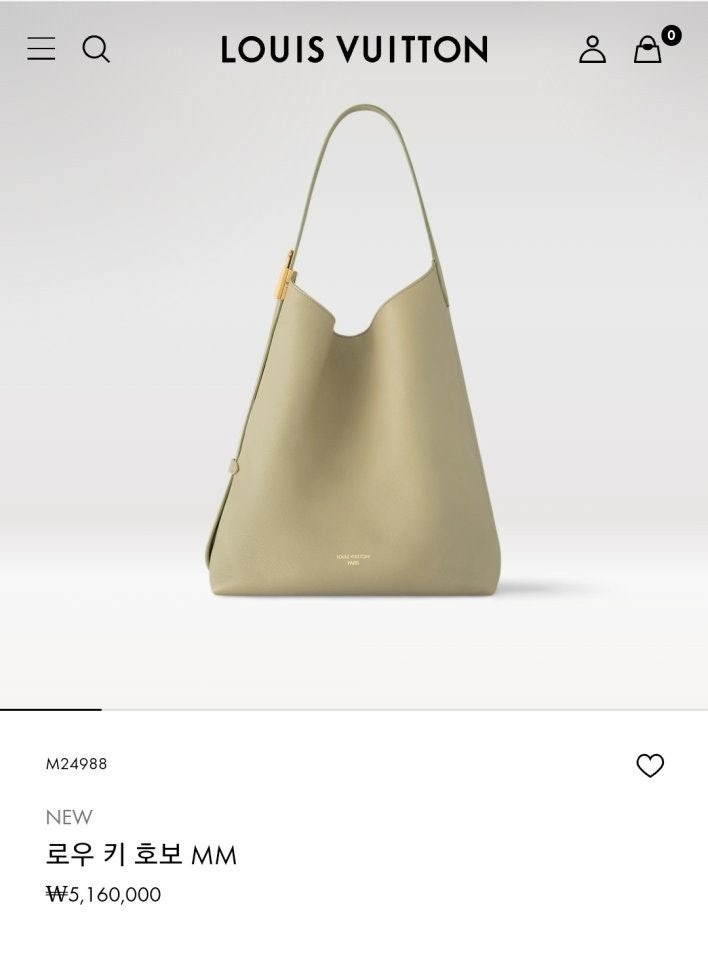Go to Louis Vuitton home via logo

coord(354,49)
